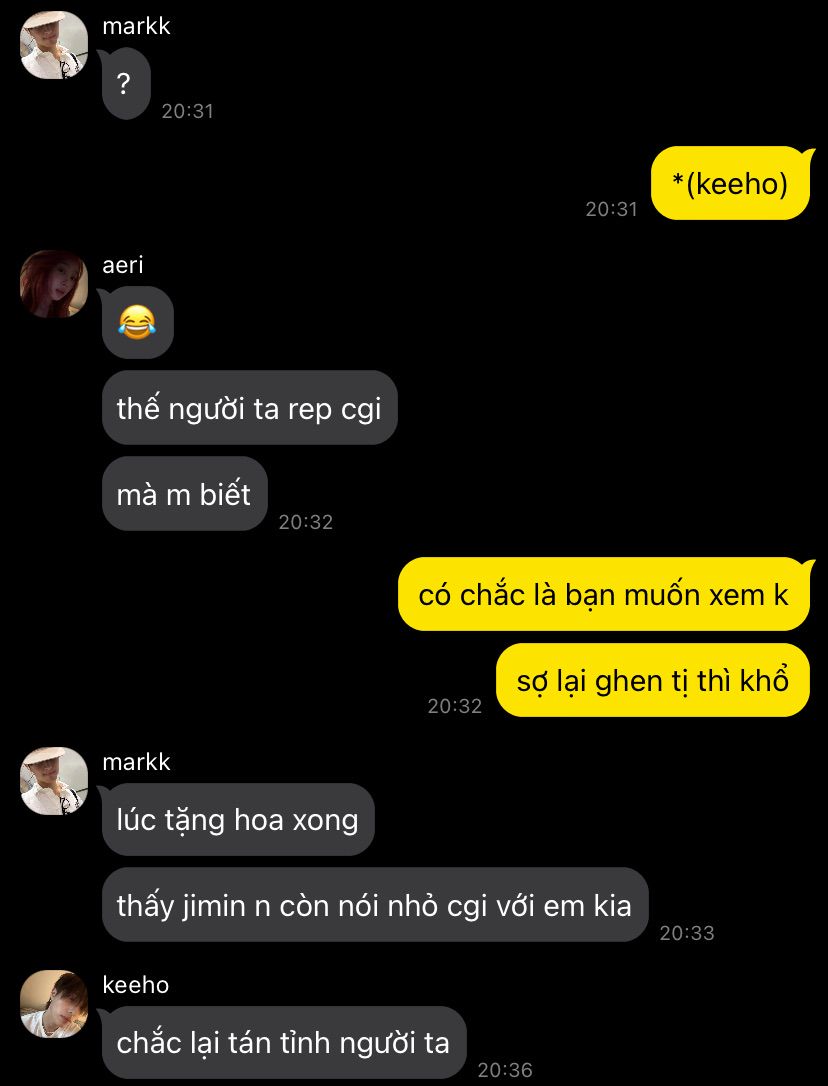This screenshot has width=828, height=1086.
Task: Open markk's avatar above "lúc tặng hoa xong"
Action: [54, 780]
